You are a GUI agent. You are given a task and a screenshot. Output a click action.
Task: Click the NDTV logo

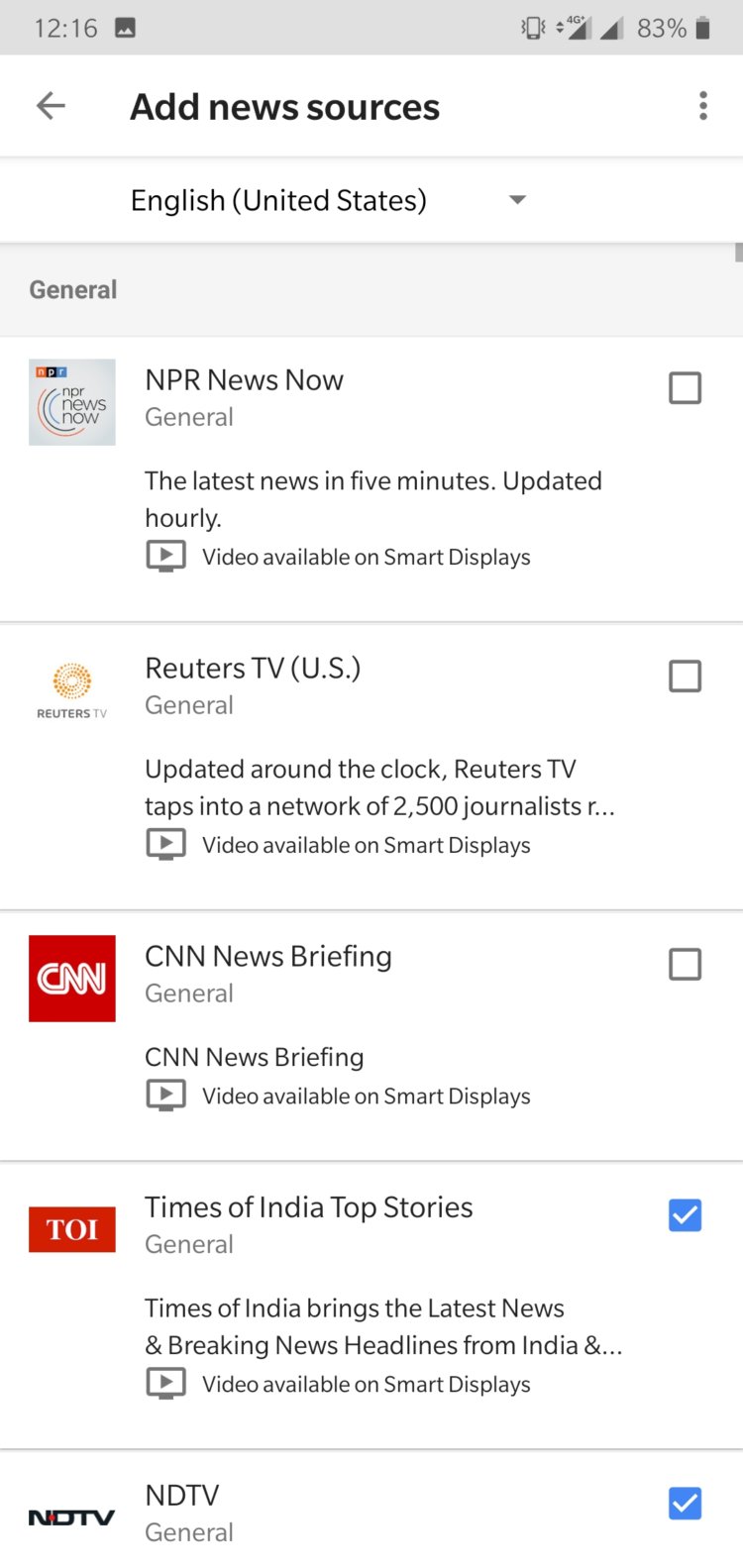[71, 1516]
